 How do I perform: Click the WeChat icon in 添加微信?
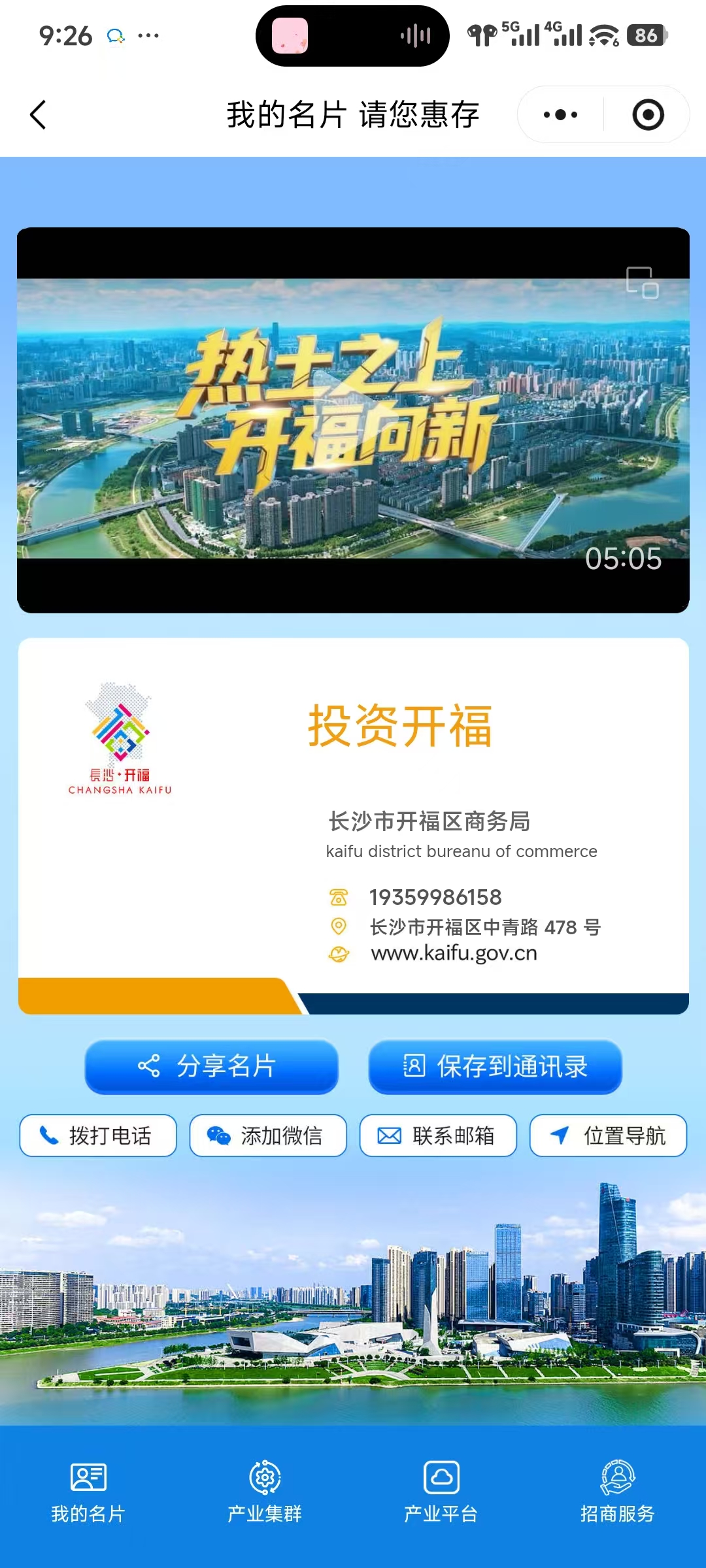[x=218, y=1135]
